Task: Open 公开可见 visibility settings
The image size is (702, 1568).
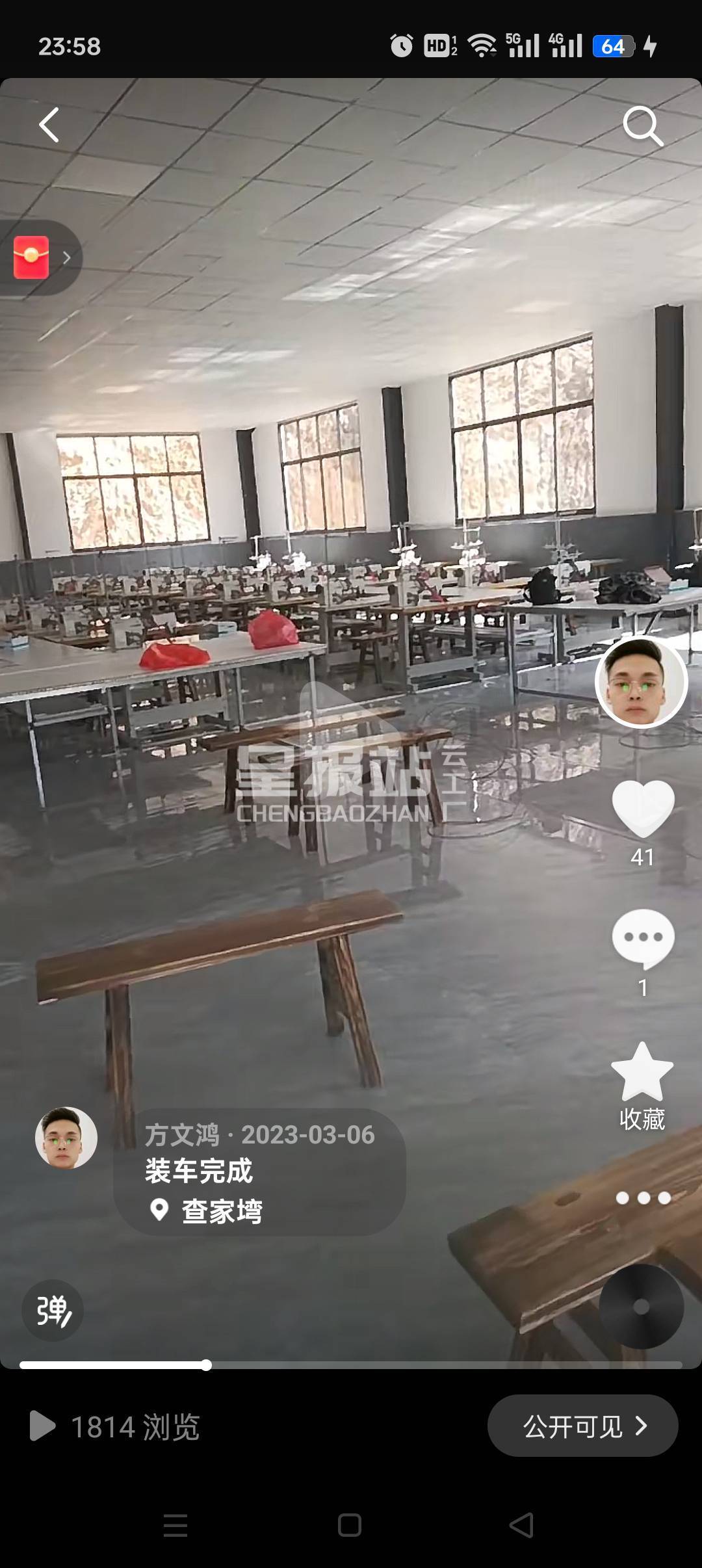Action: (x=582, y=1426)
